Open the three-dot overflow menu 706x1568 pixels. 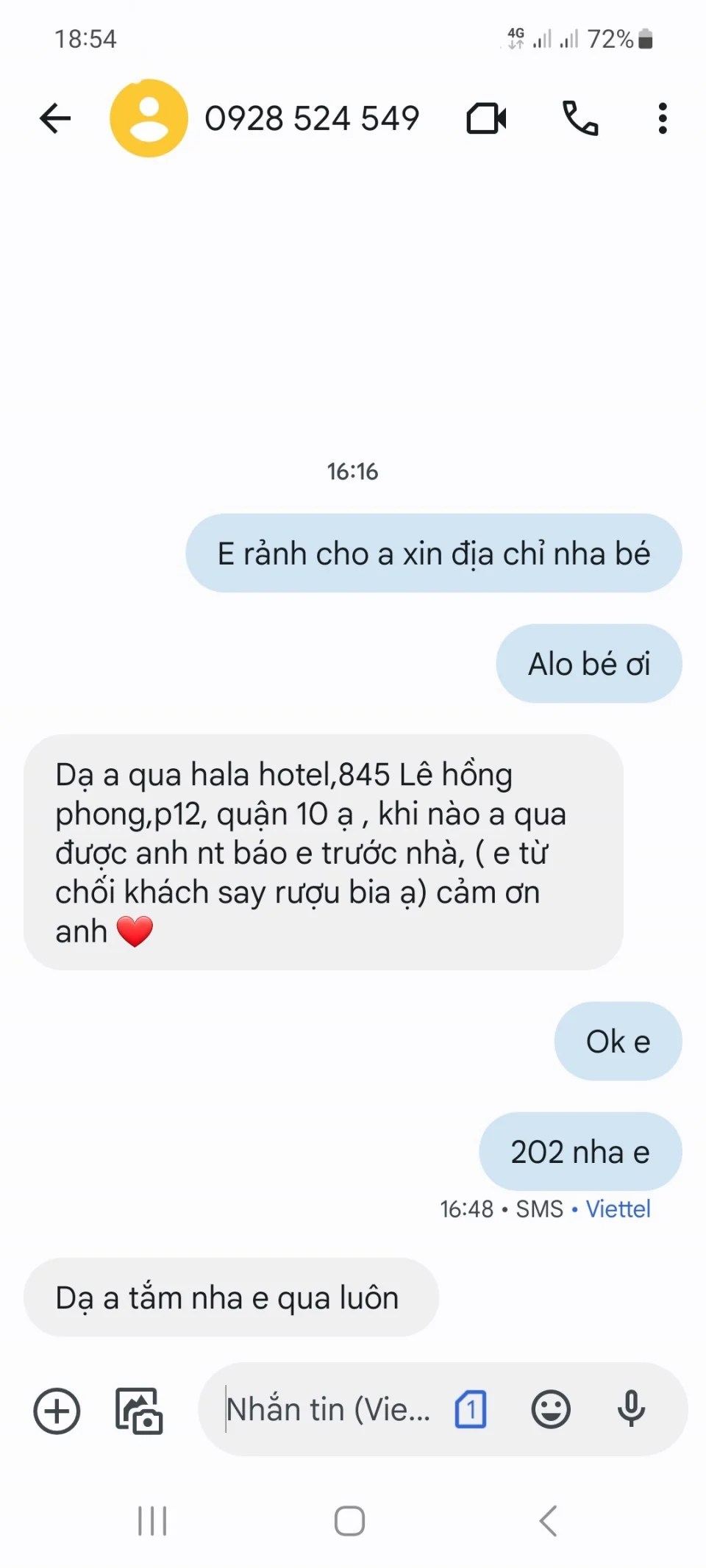pyautogui.click(x=663, y=118)
